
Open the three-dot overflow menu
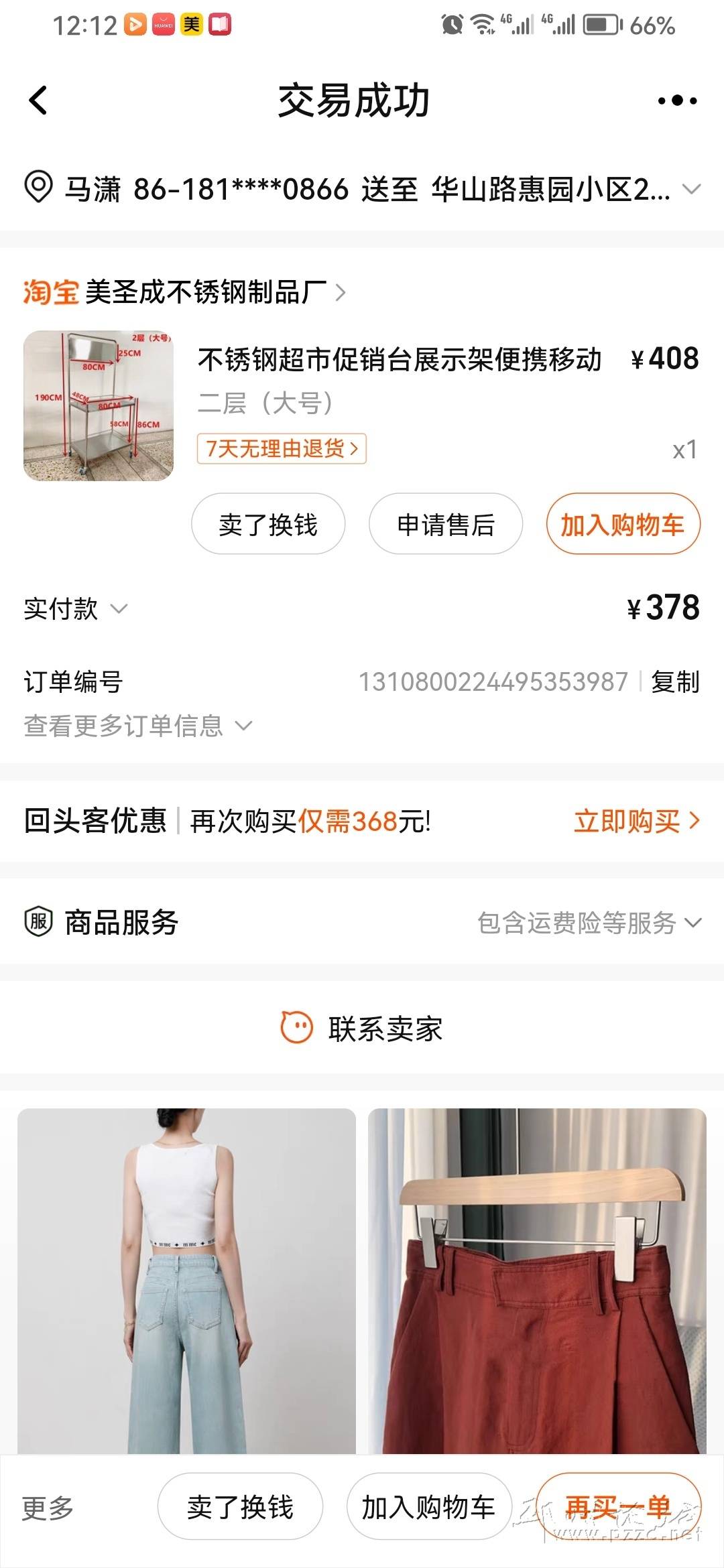[677, 101]
